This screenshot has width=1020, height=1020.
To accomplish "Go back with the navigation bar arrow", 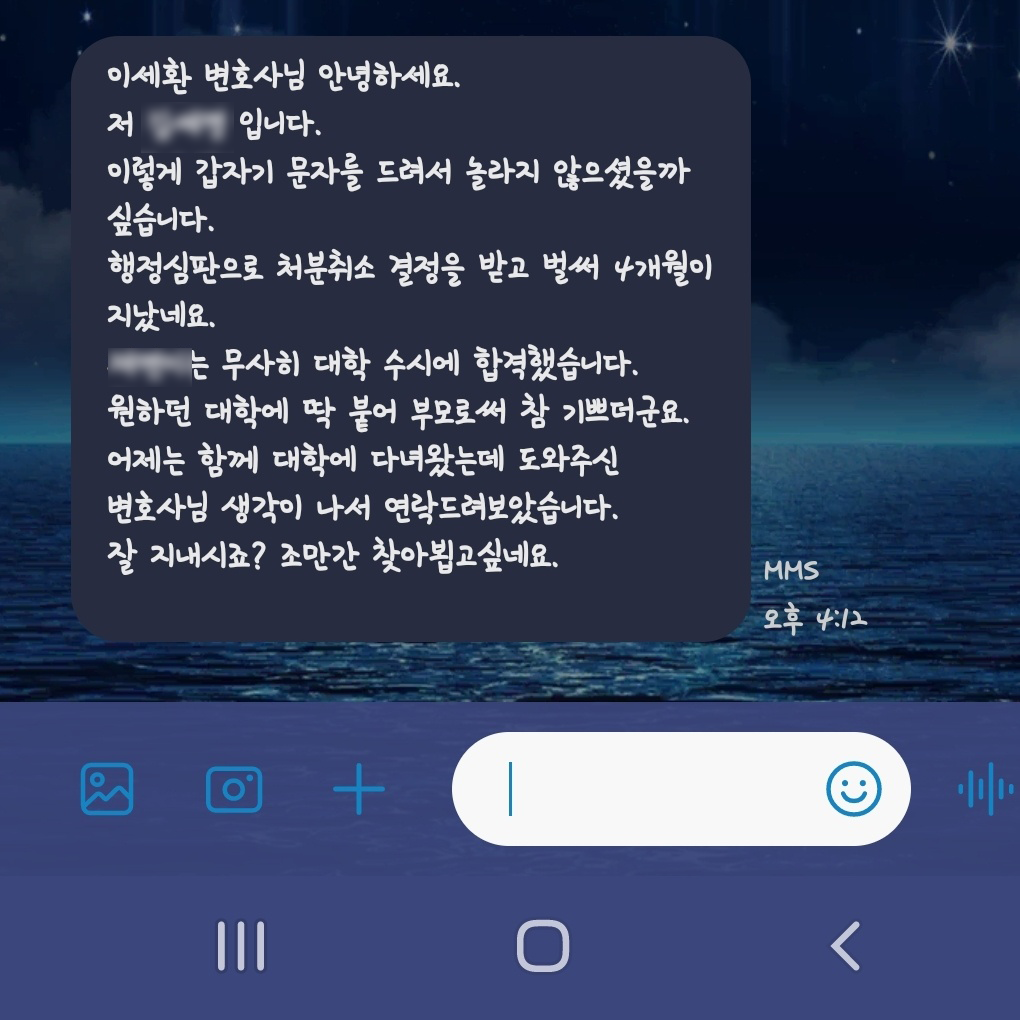I will click(846, 946).
